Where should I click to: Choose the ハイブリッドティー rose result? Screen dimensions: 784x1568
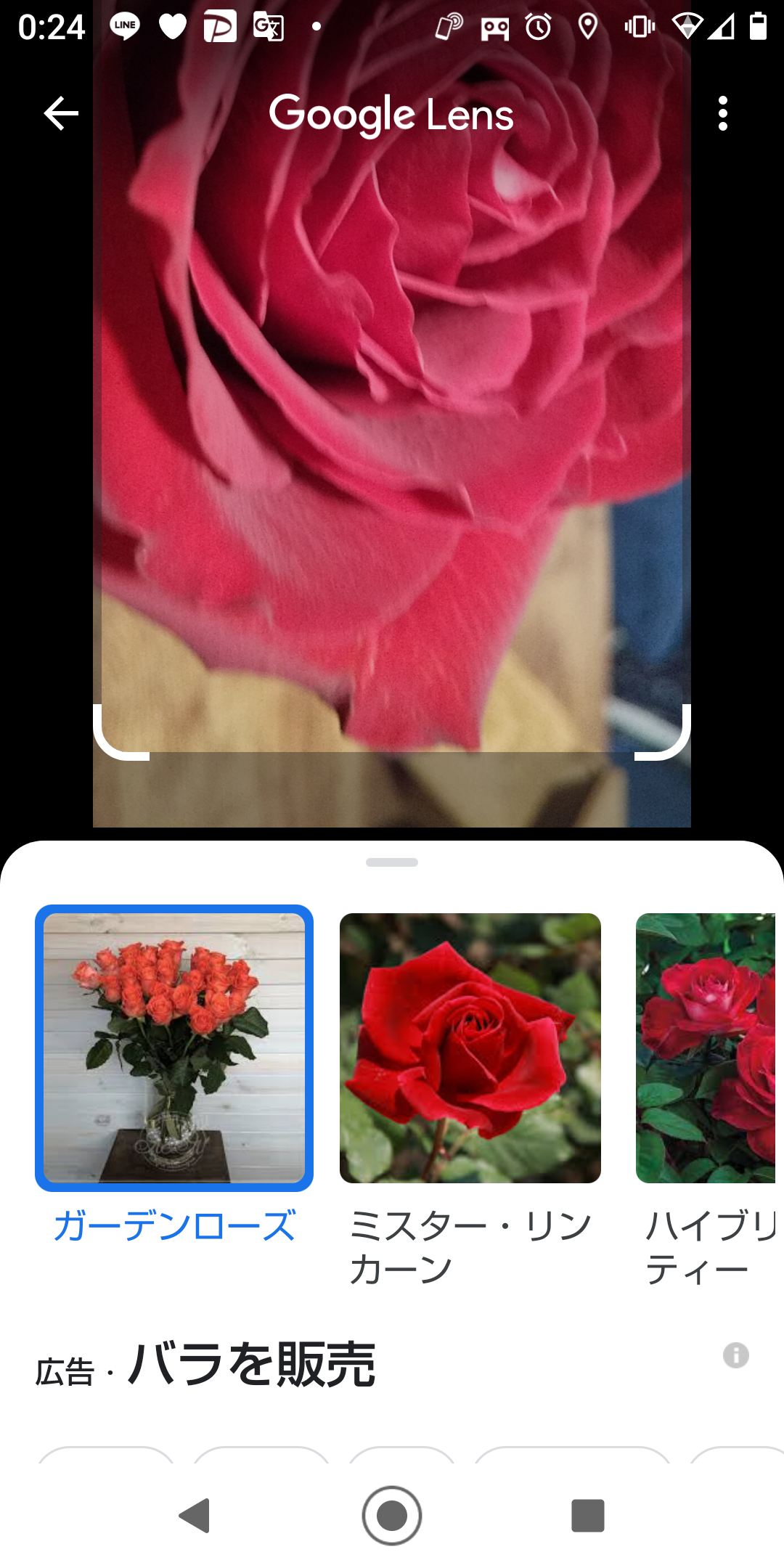(708, 1048)
